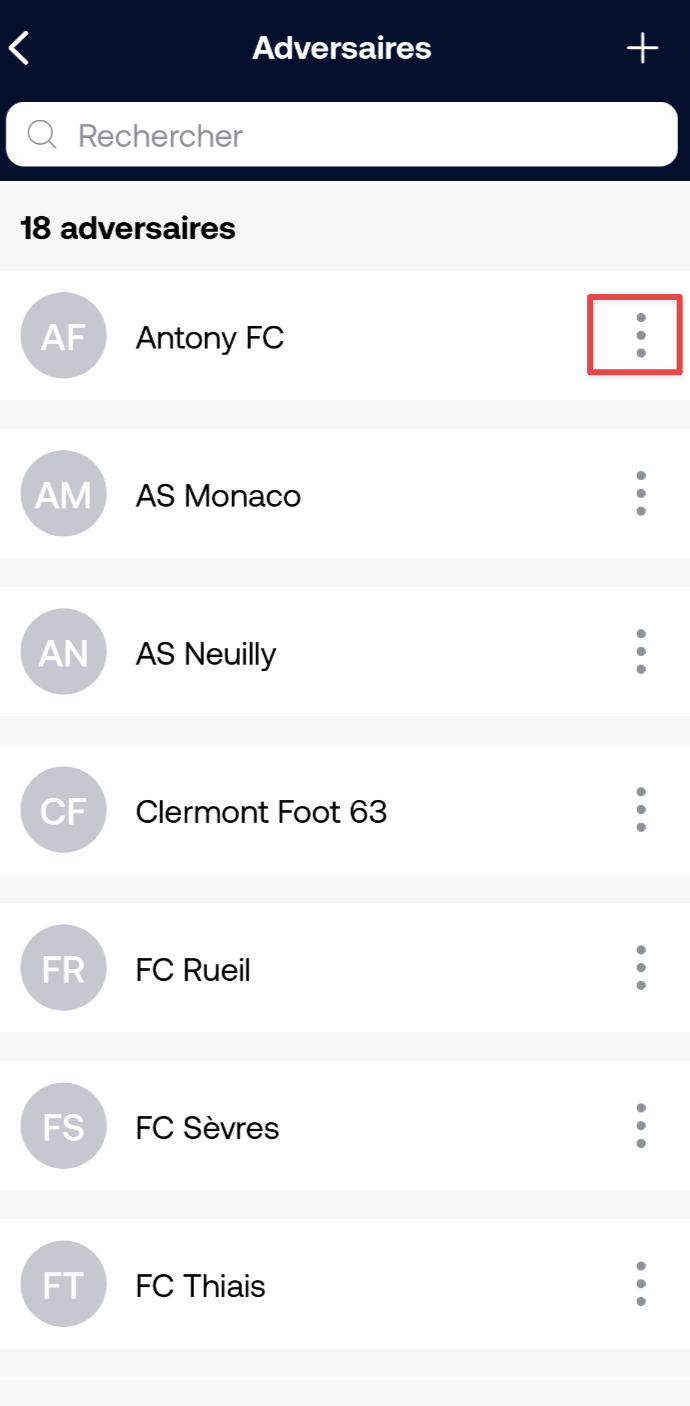
Task: Go back using the top-left arrow
Action: 20,48
